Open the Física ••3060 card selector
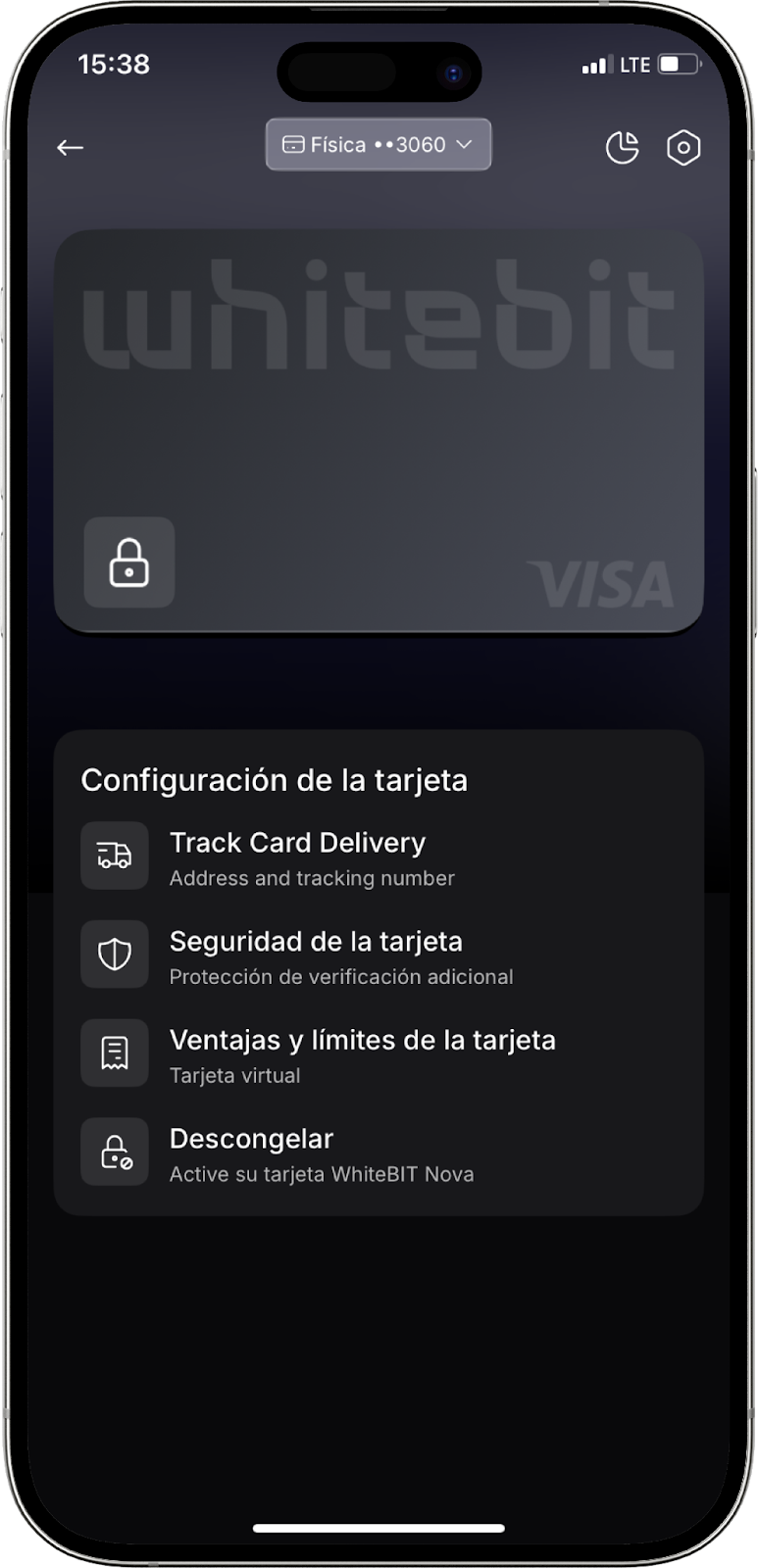Screen dimensions: 758x1568 pos(378,145)
